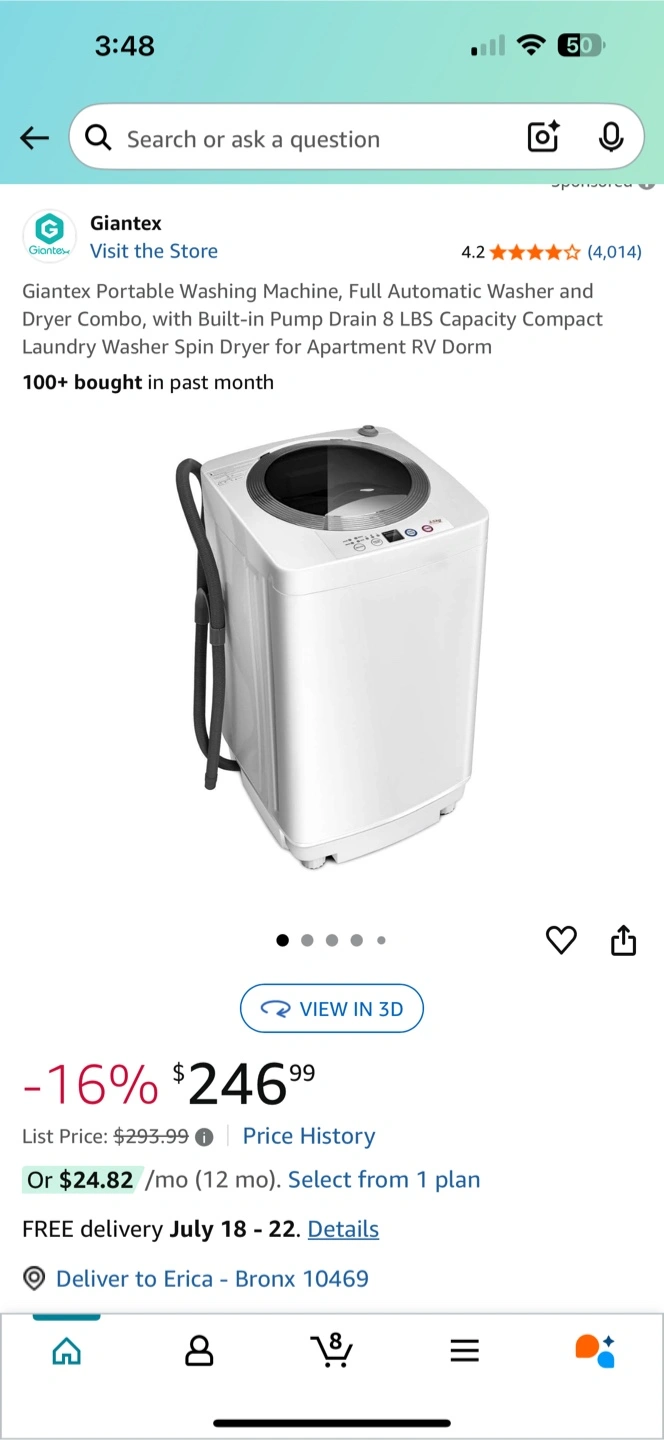Add this item to a wish list
The image size is (664, 1440).
point(561,940)
